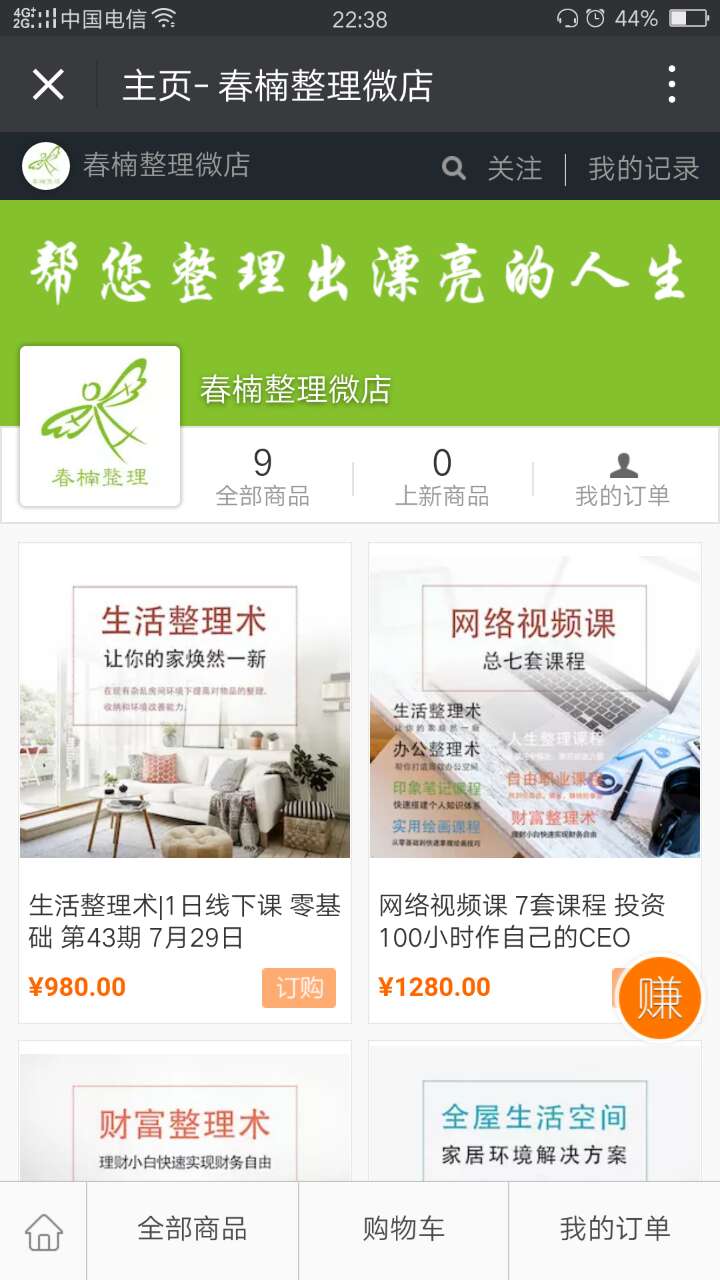Close the 春楠整理微店 page
Viewport: 720px width, 1280px height.
[x=48, y=85]
